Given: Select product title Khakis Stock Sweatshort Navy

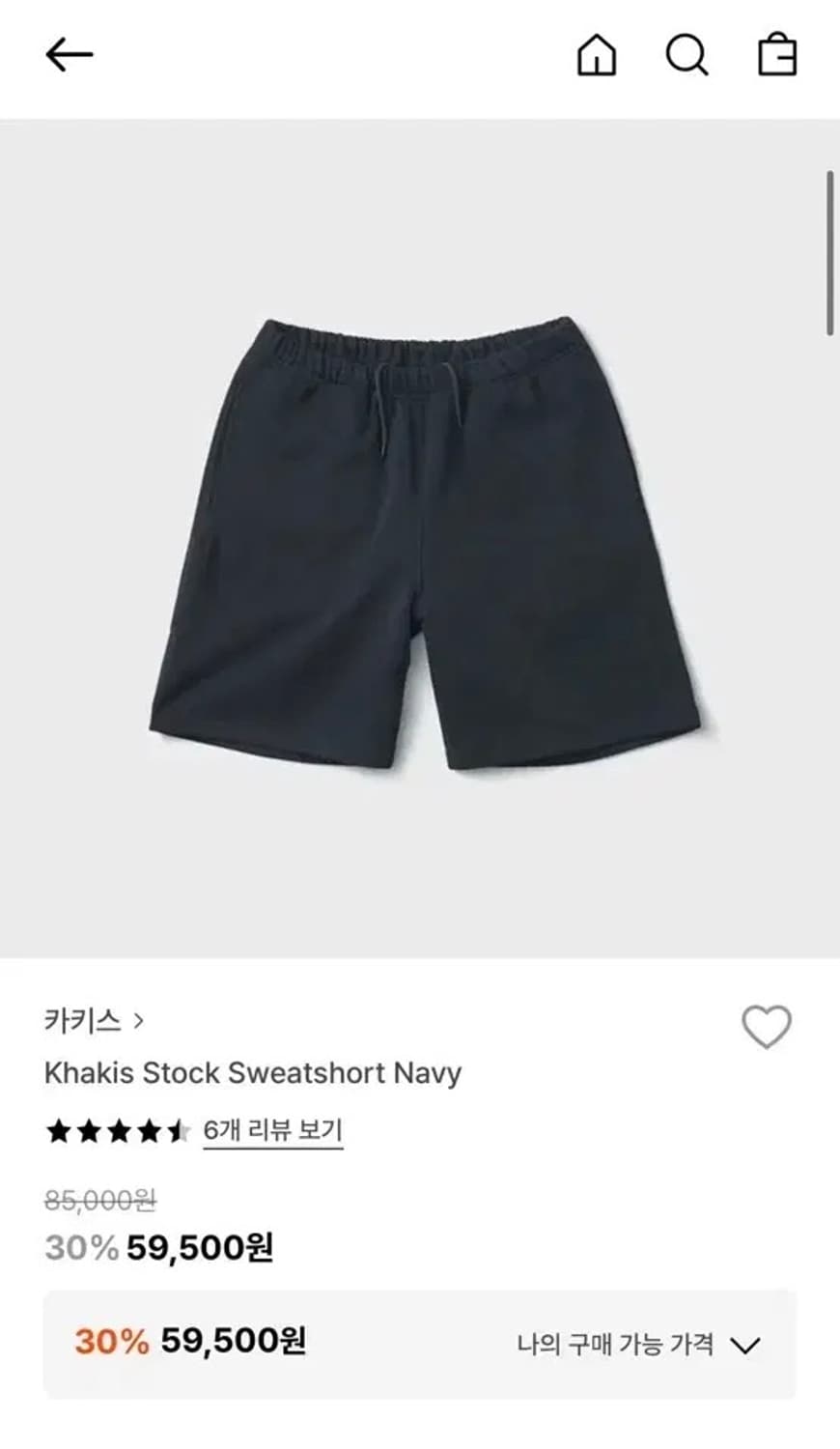Looking at the screenshot, I should click(x=253, y=1072).
